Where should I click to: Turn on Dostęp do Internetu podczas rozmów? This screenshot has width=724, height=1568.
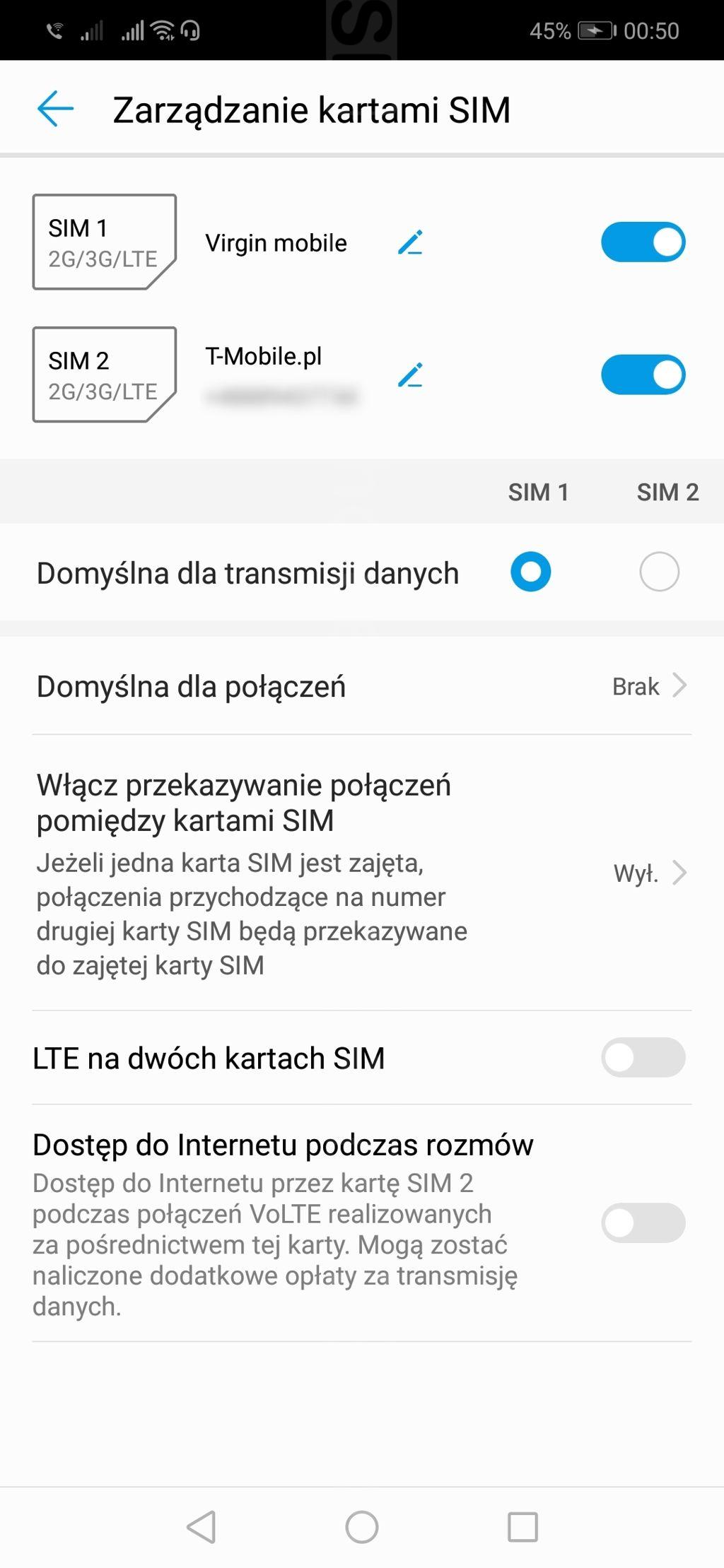click(643, 1222)
